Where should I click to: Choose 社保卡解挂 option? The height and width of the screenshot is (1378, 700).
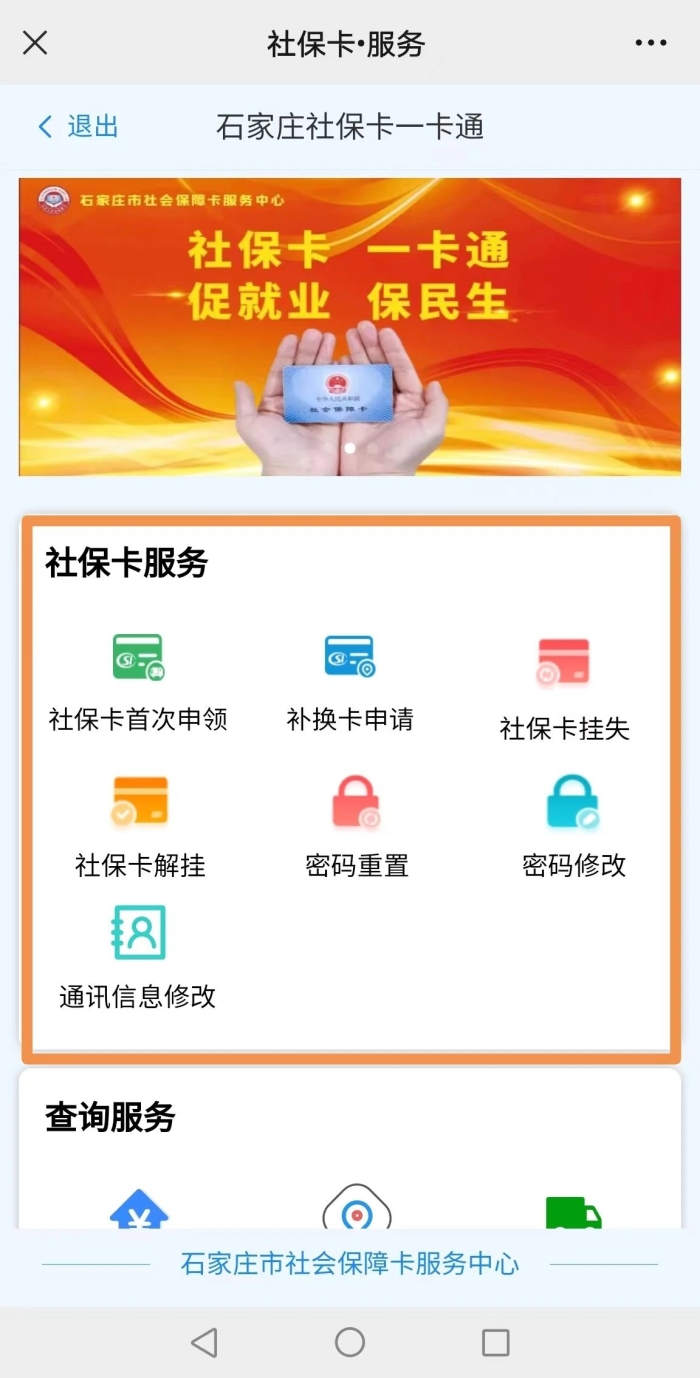[x=140, y=826]
